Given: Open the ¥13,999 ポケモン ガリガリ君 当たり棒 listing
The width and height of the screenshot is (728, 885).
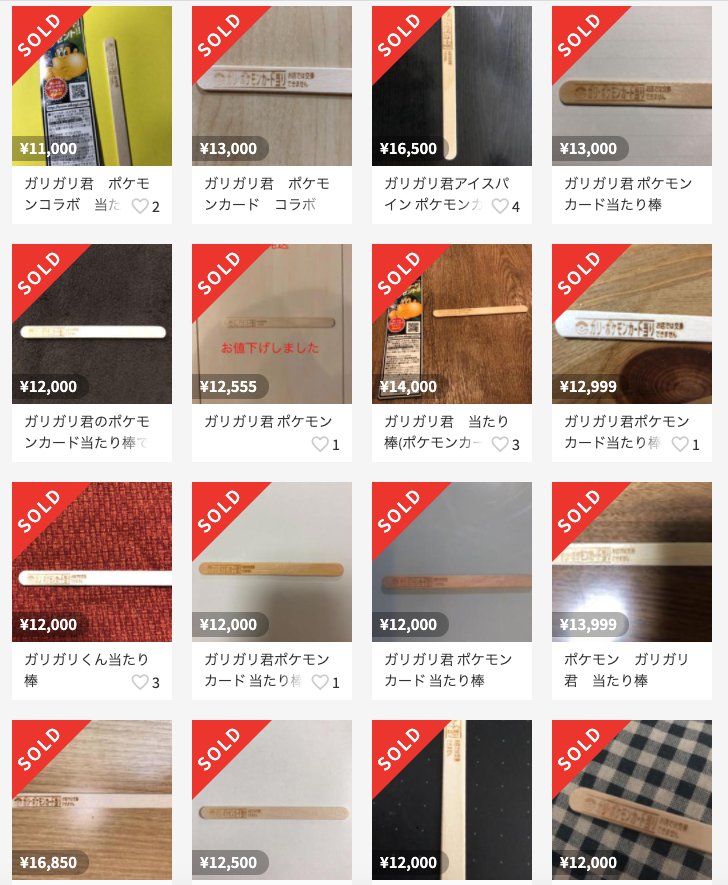Looking at the screenshot, I should [x=631, y=562].
